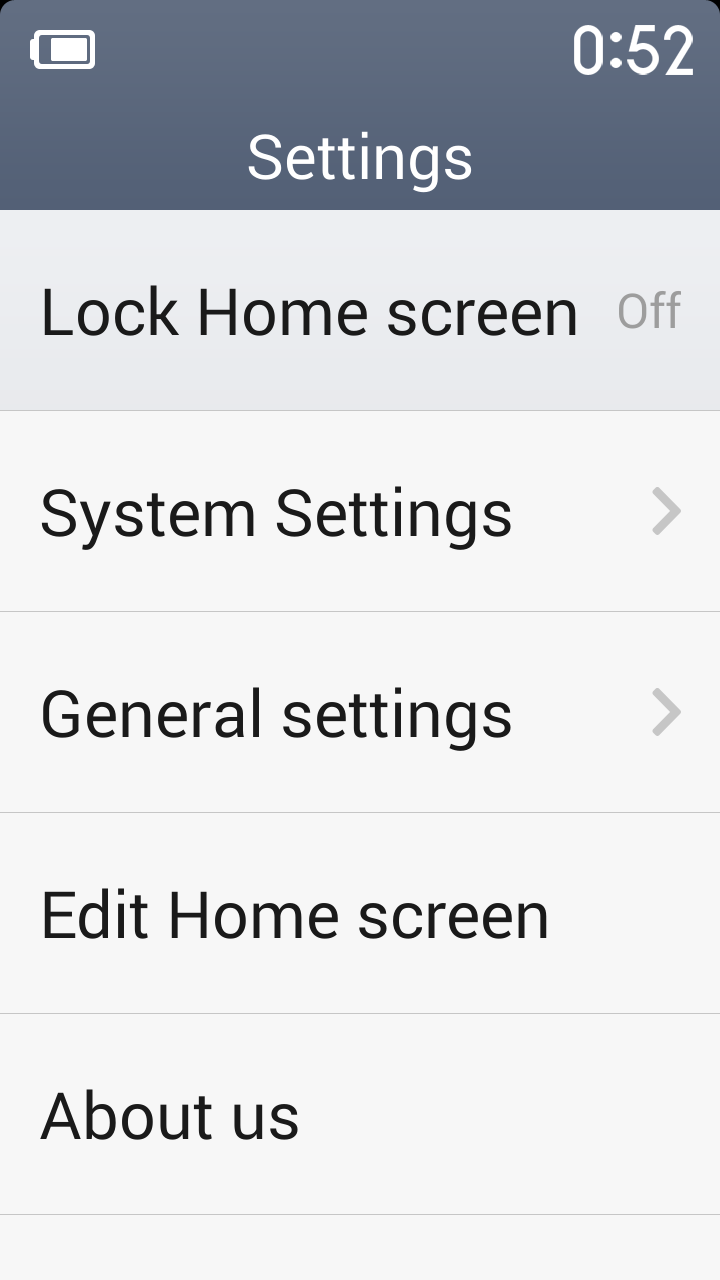The width and height of the screenshot is (720, 1280).
Task: Toggle the Lock Home screen setting
Action: point(360,311)
